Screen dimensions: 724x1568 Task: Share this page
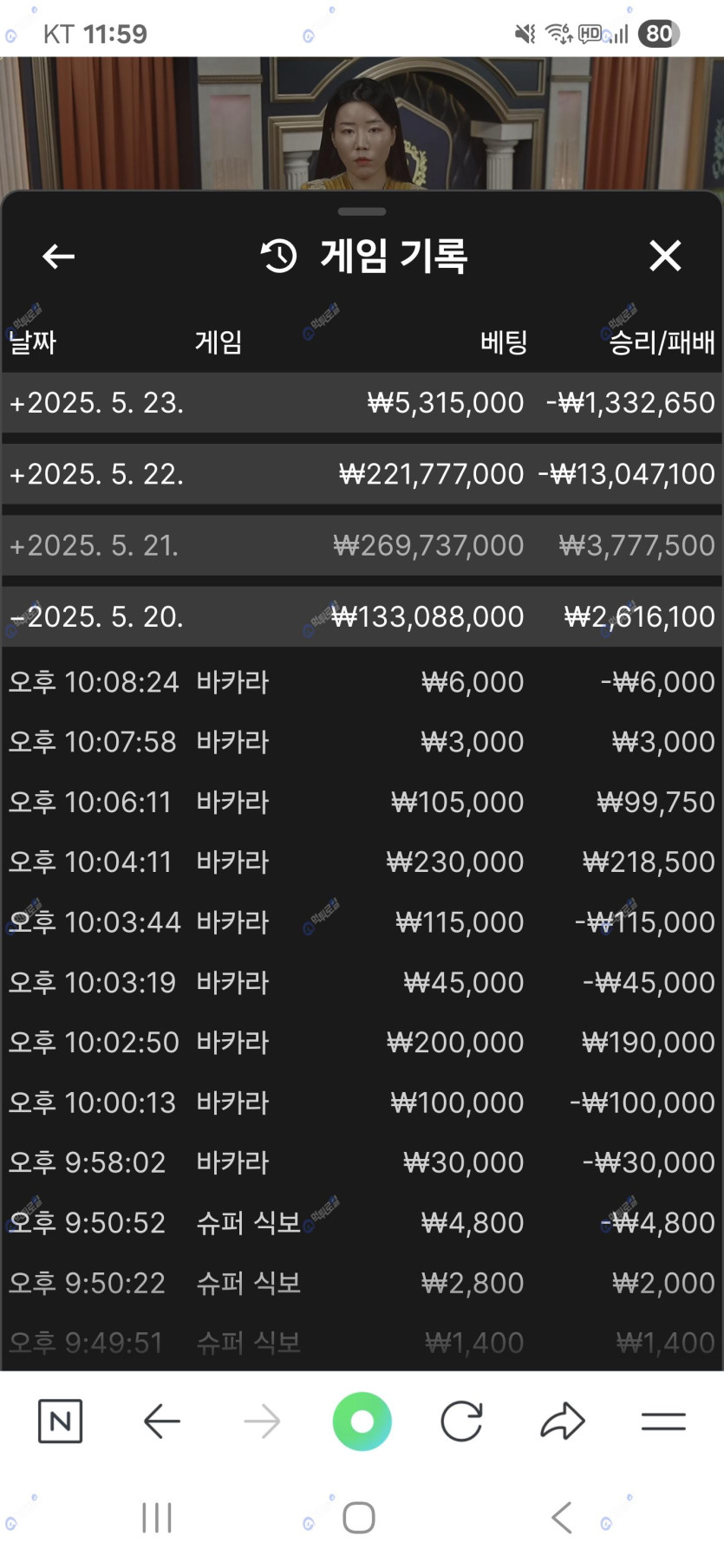coord(563,1422)
